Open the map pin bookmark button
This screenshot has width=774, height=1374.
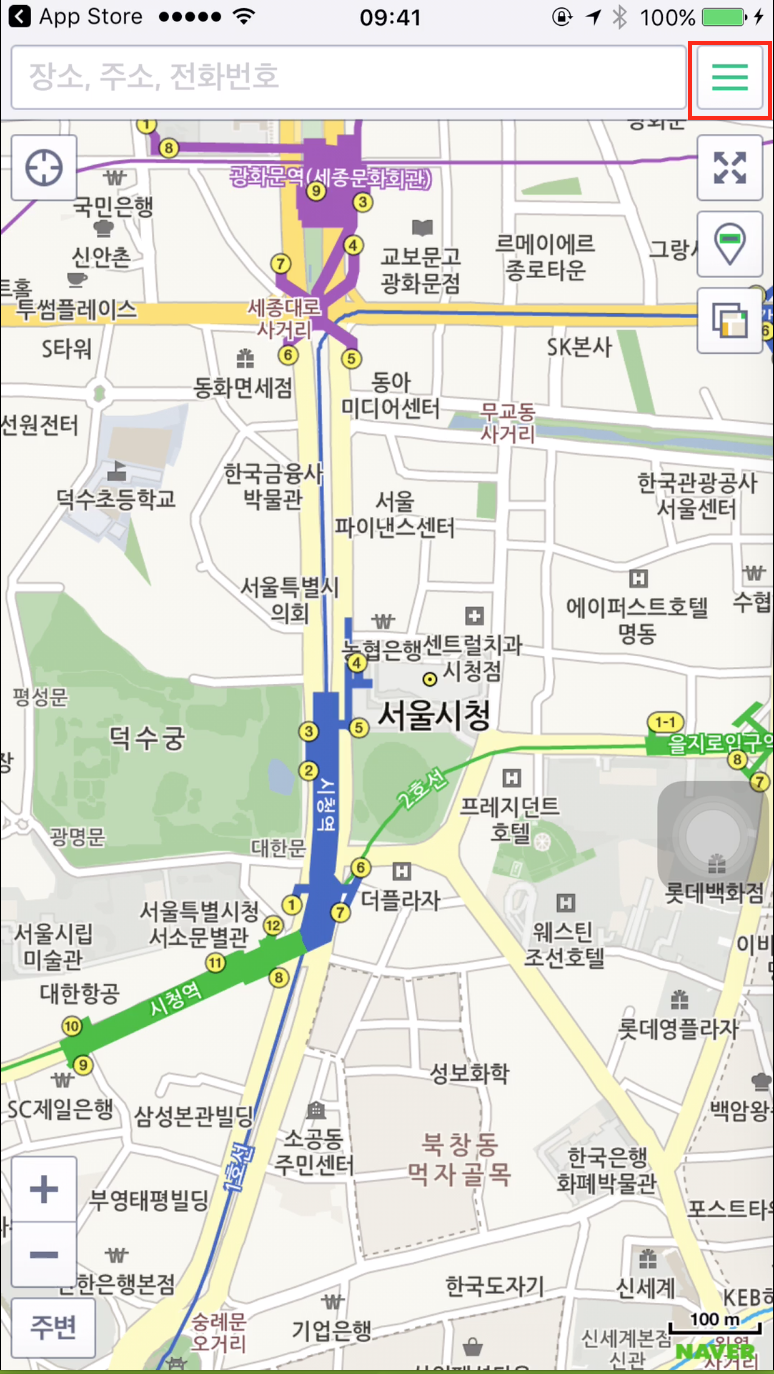(730, 243)
